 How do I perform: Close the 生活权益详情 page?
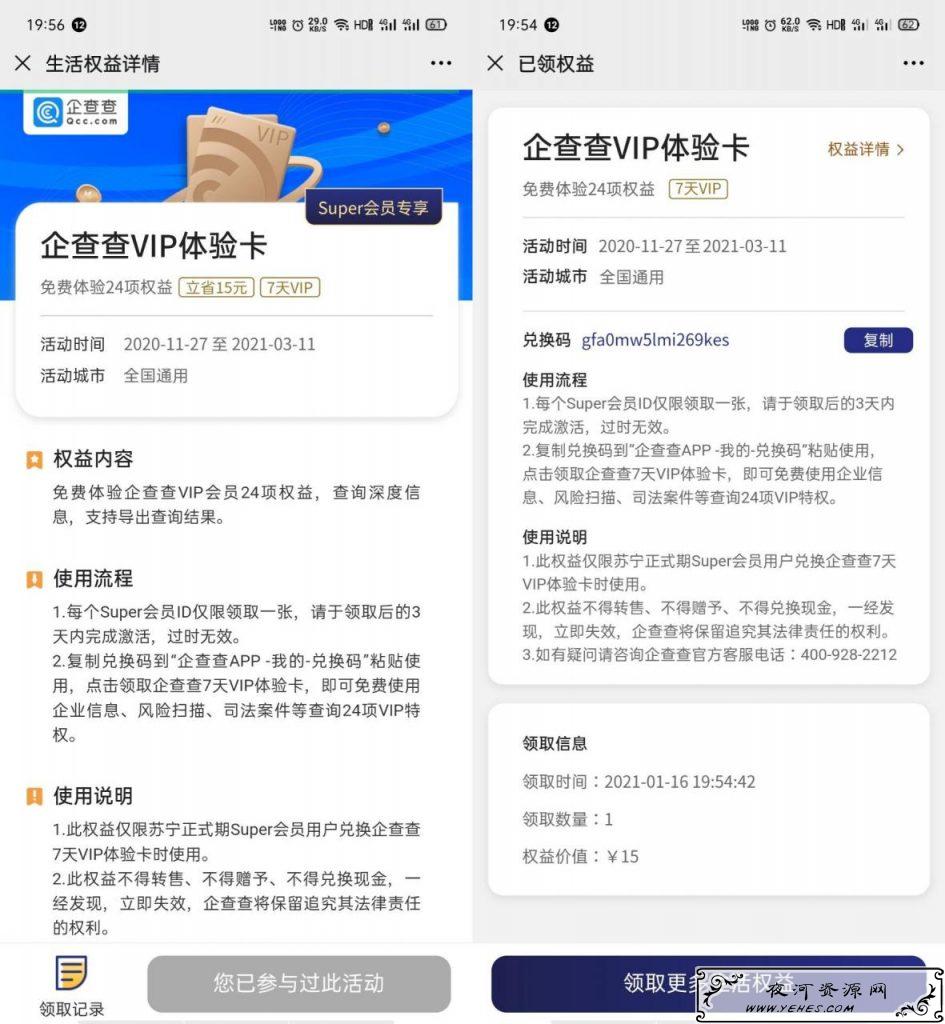pos(22,64)
